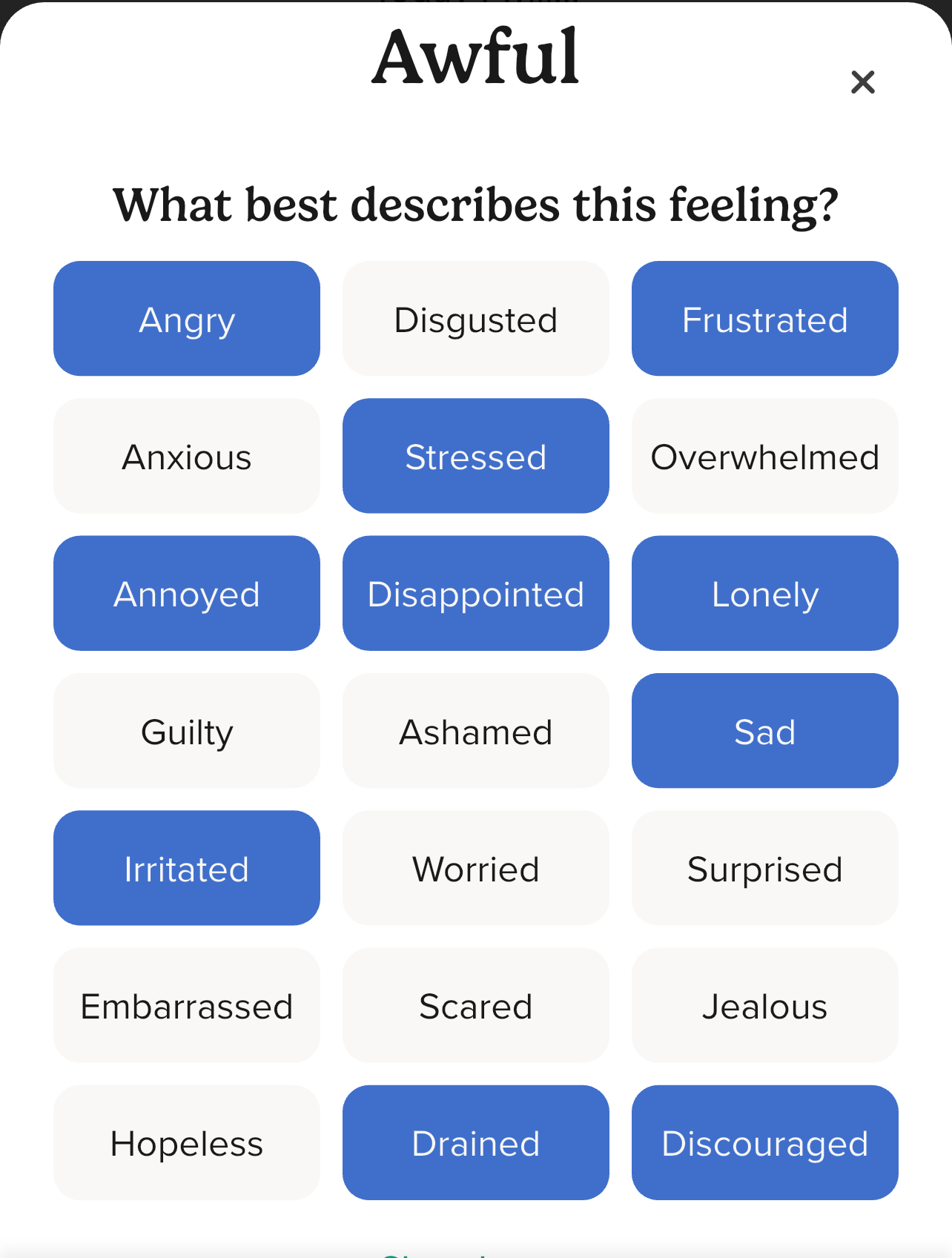Choose Anxious as a feeling
The width and height of the screenshot is (952, 1258).
pos(187,456)
